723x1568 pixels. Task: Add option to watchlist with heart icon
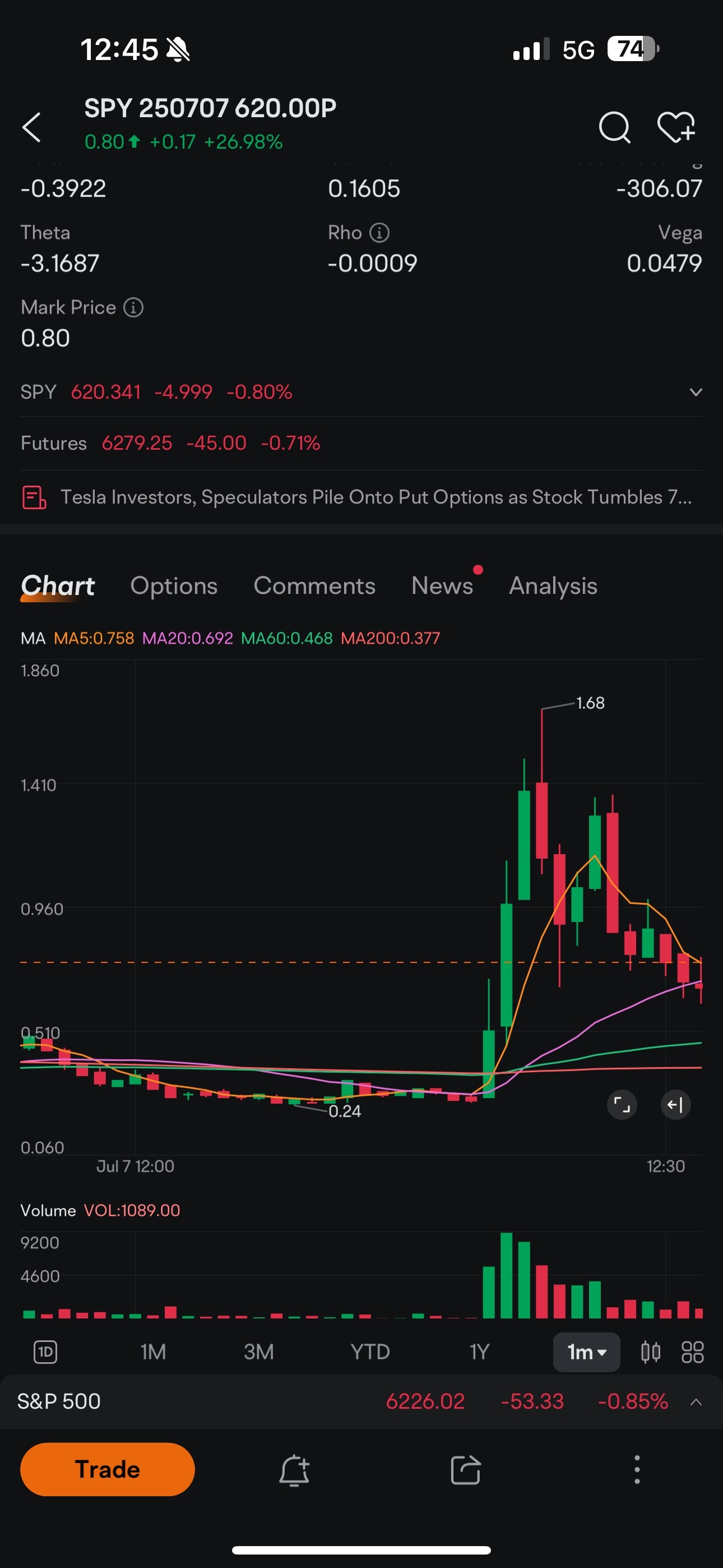click(x=676, y=127)
